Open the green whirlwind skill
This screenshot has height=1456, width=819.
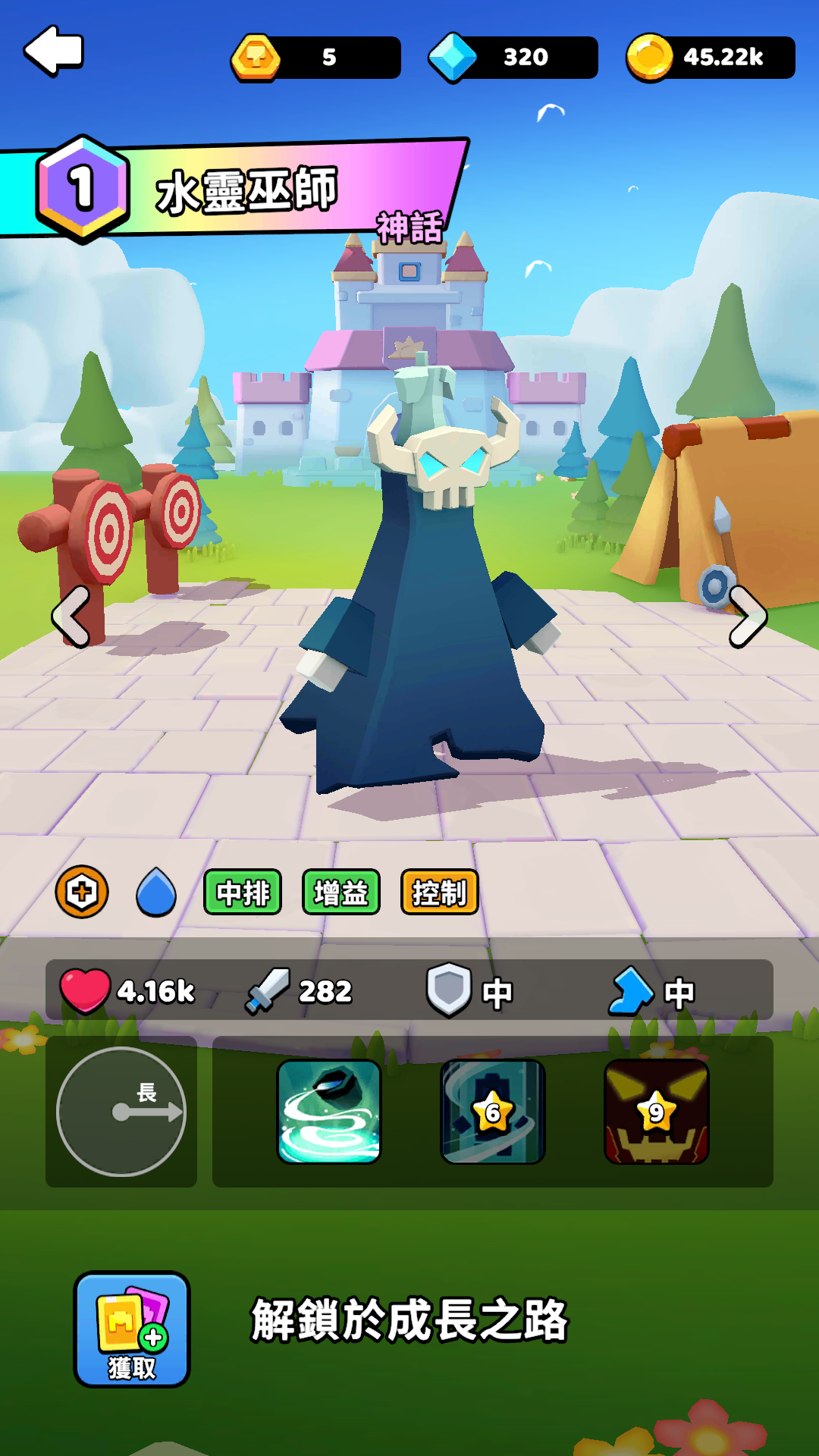329,1112
